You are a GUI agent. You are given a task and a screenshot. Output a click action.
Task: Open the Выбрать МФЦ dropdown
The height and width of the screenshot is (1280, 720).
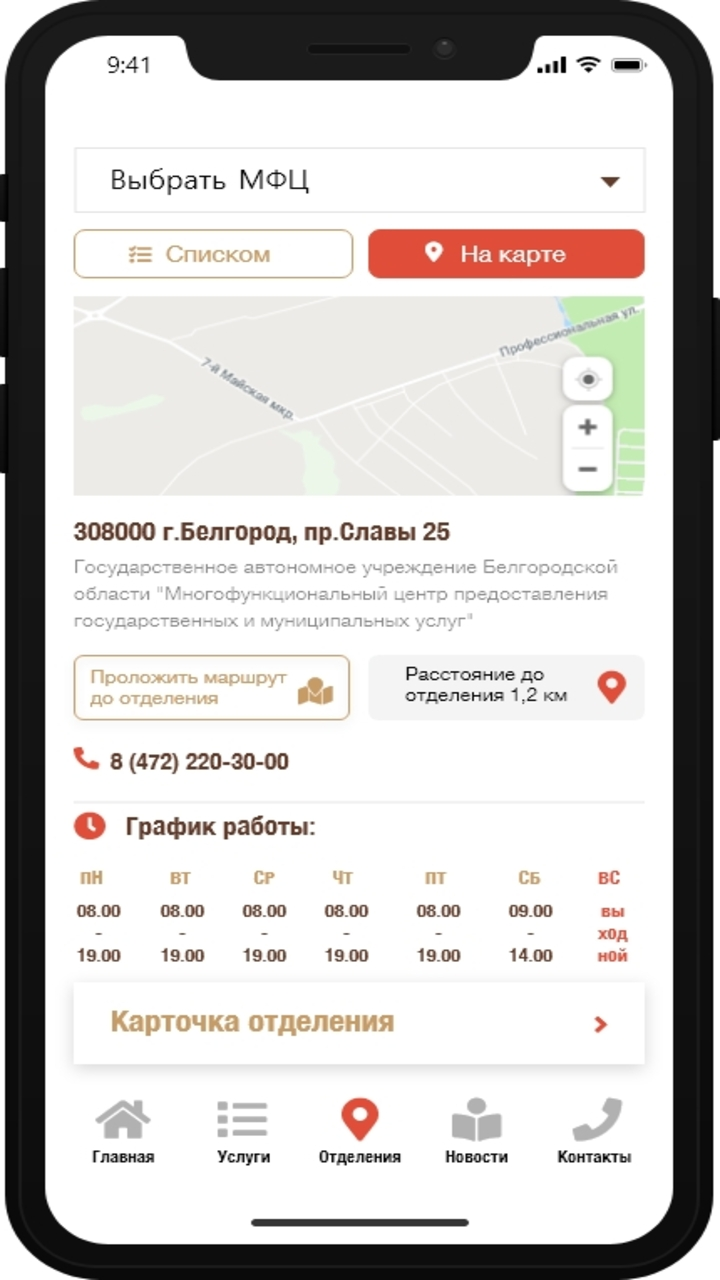[360, 180]
